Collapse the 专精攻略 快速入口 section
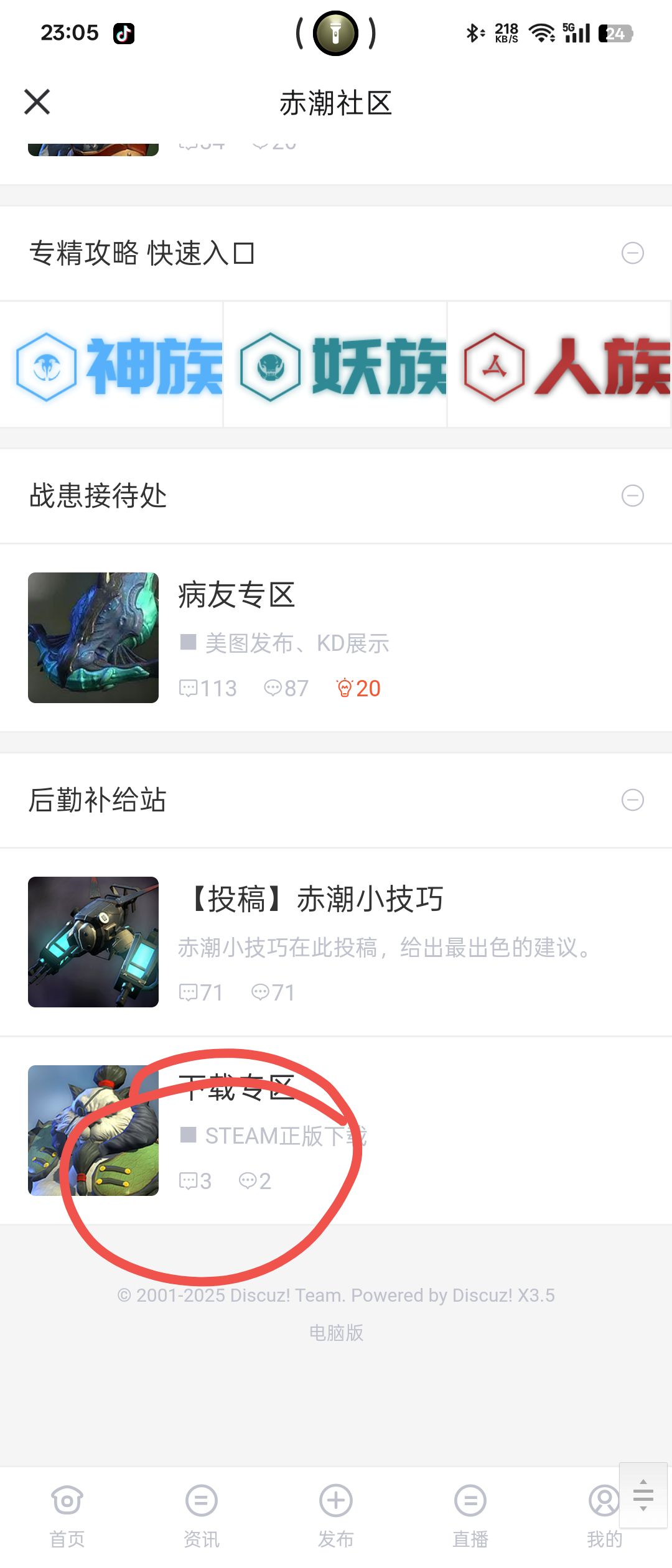The width and height of the screenshot is (672, 1568). coord(632,253)
